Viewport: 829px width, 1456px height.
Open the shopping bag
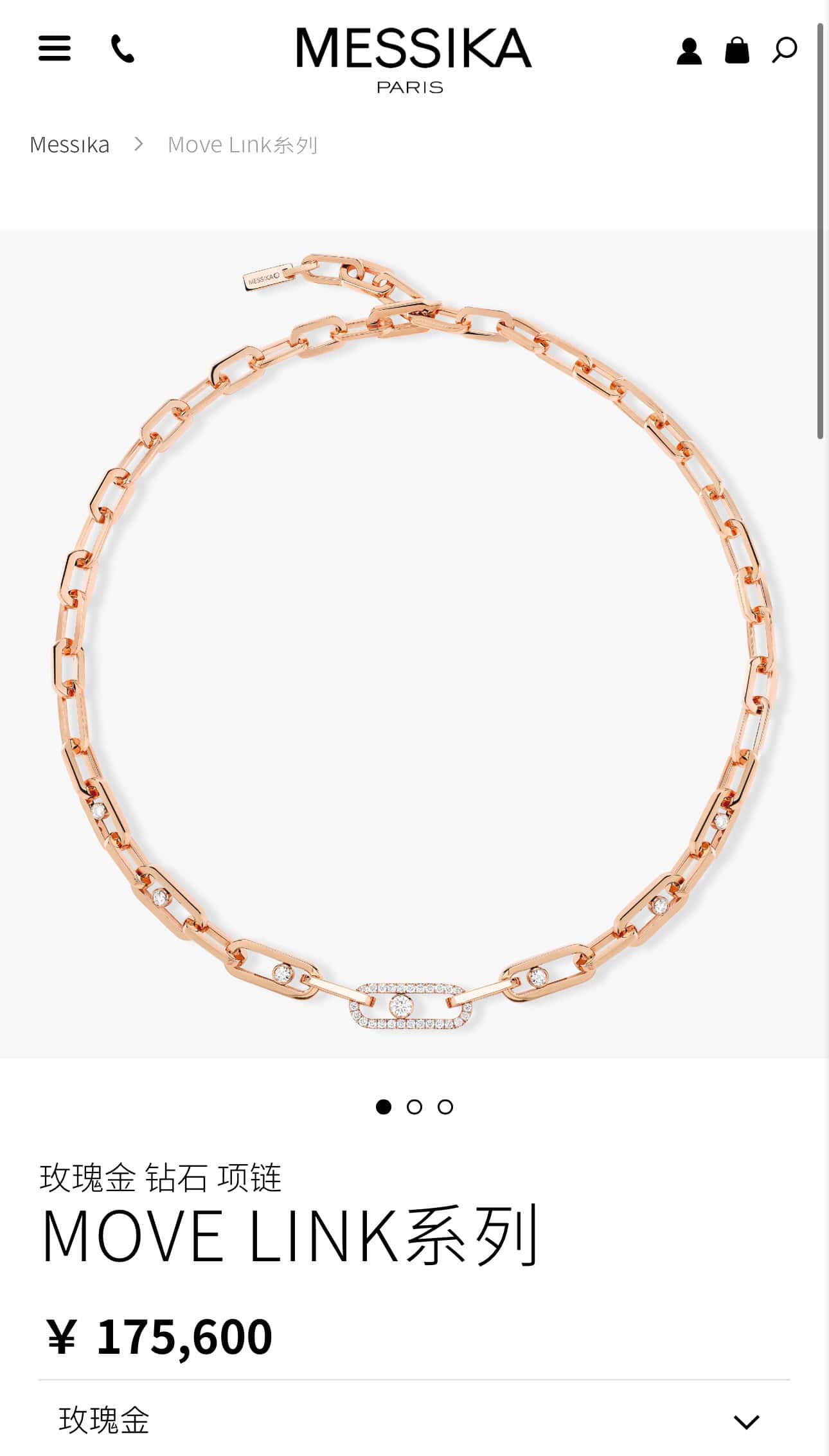(x=736, y=50)
